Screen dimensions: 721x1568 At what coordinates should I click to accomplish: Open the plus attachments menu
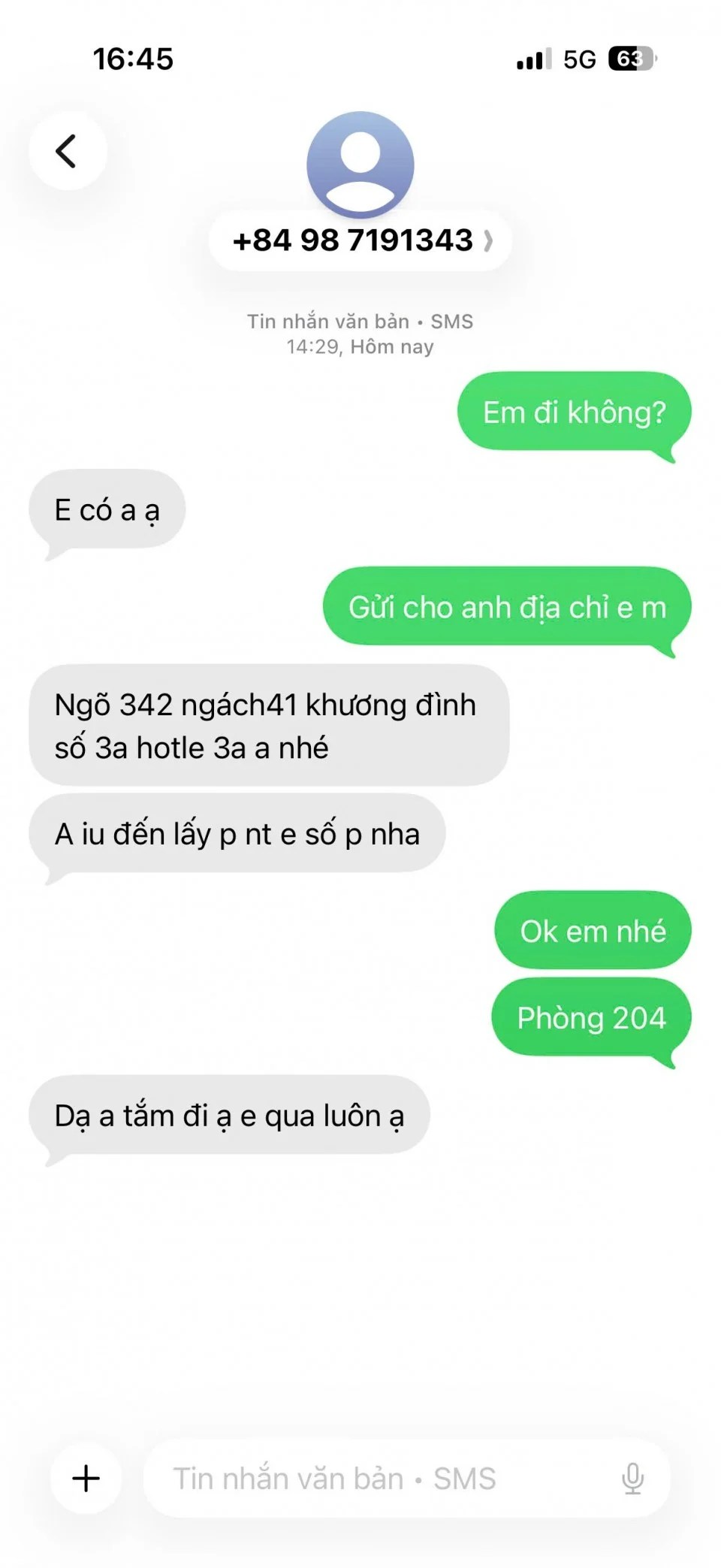coord(86,1478)
